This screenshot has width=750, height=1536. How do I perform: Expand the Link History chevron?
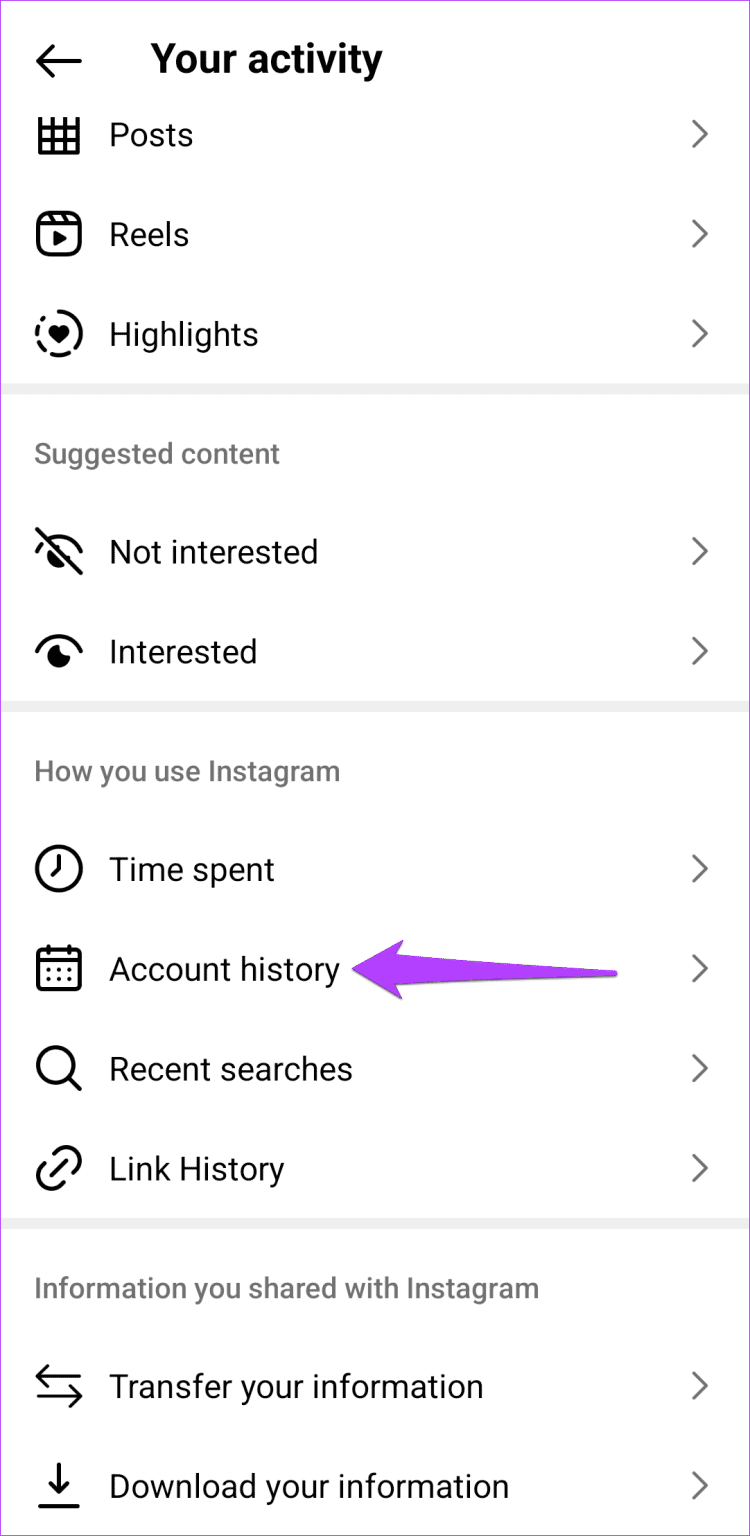[x=700, y=1168]
